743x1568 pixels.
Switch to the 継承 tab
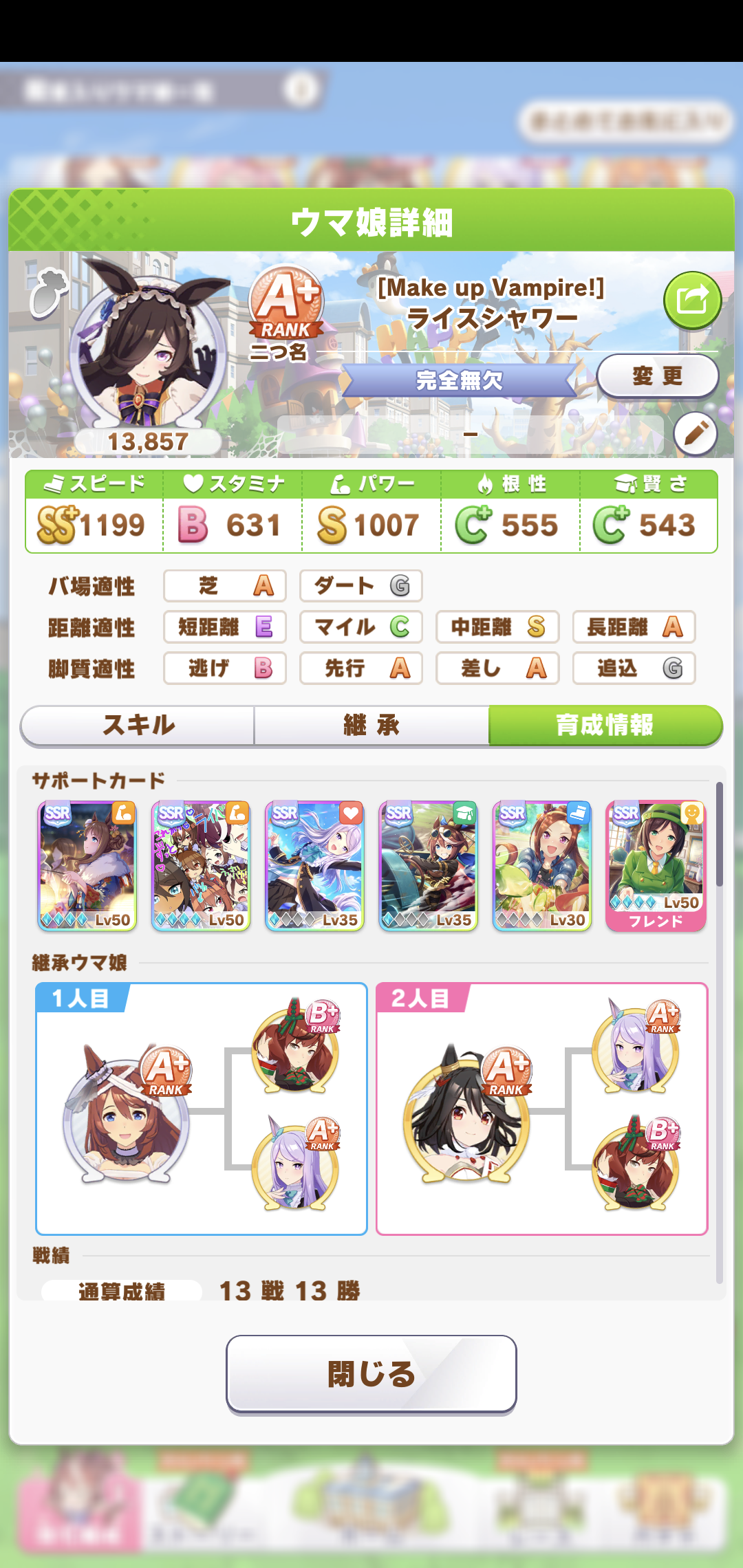click(x=371, y=725)
